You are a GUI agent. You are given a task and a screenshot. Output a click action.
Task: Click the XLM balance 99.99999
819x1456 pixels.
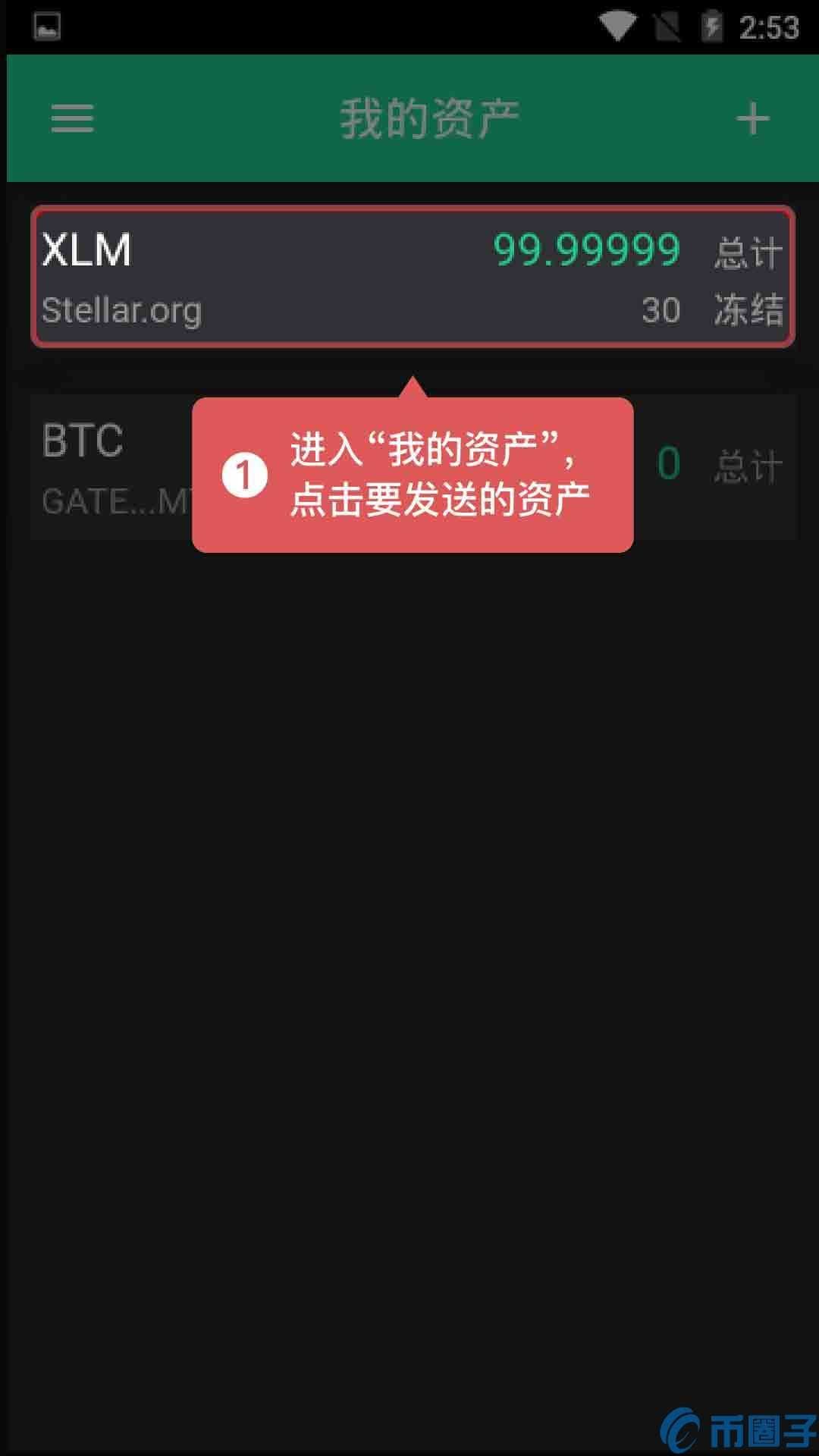tap(586, 250)
